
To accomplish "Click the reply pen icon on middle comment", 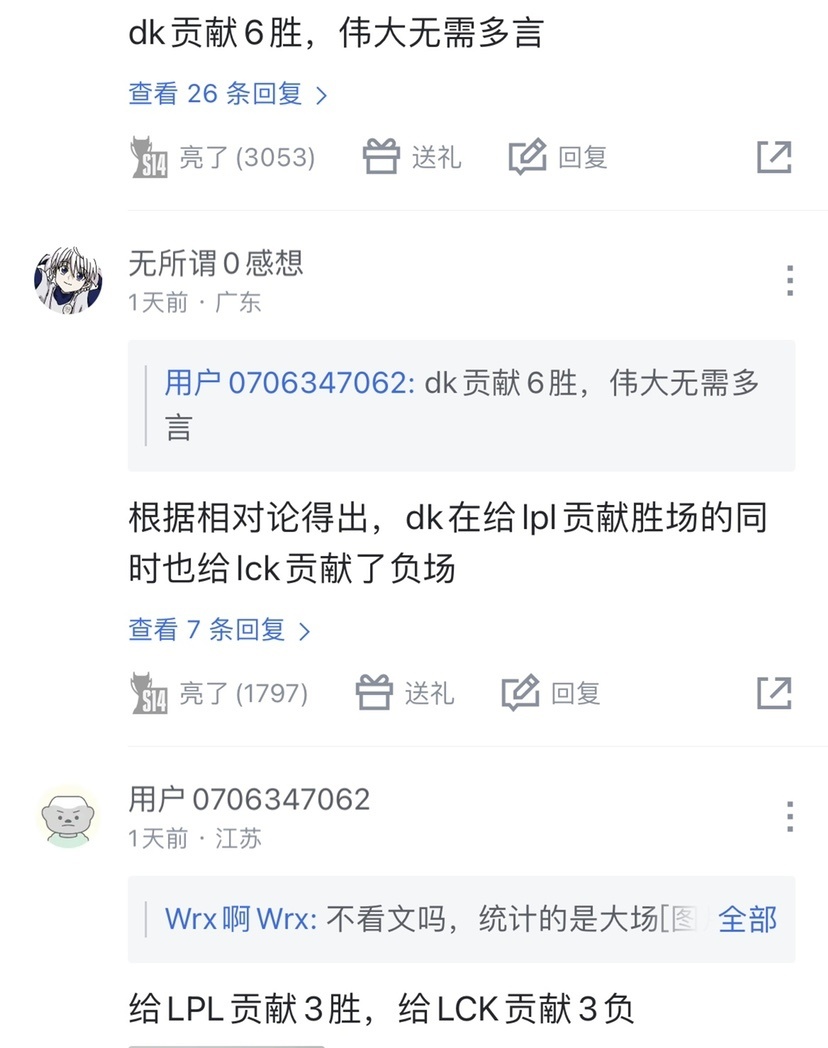I will coord(522,691).
